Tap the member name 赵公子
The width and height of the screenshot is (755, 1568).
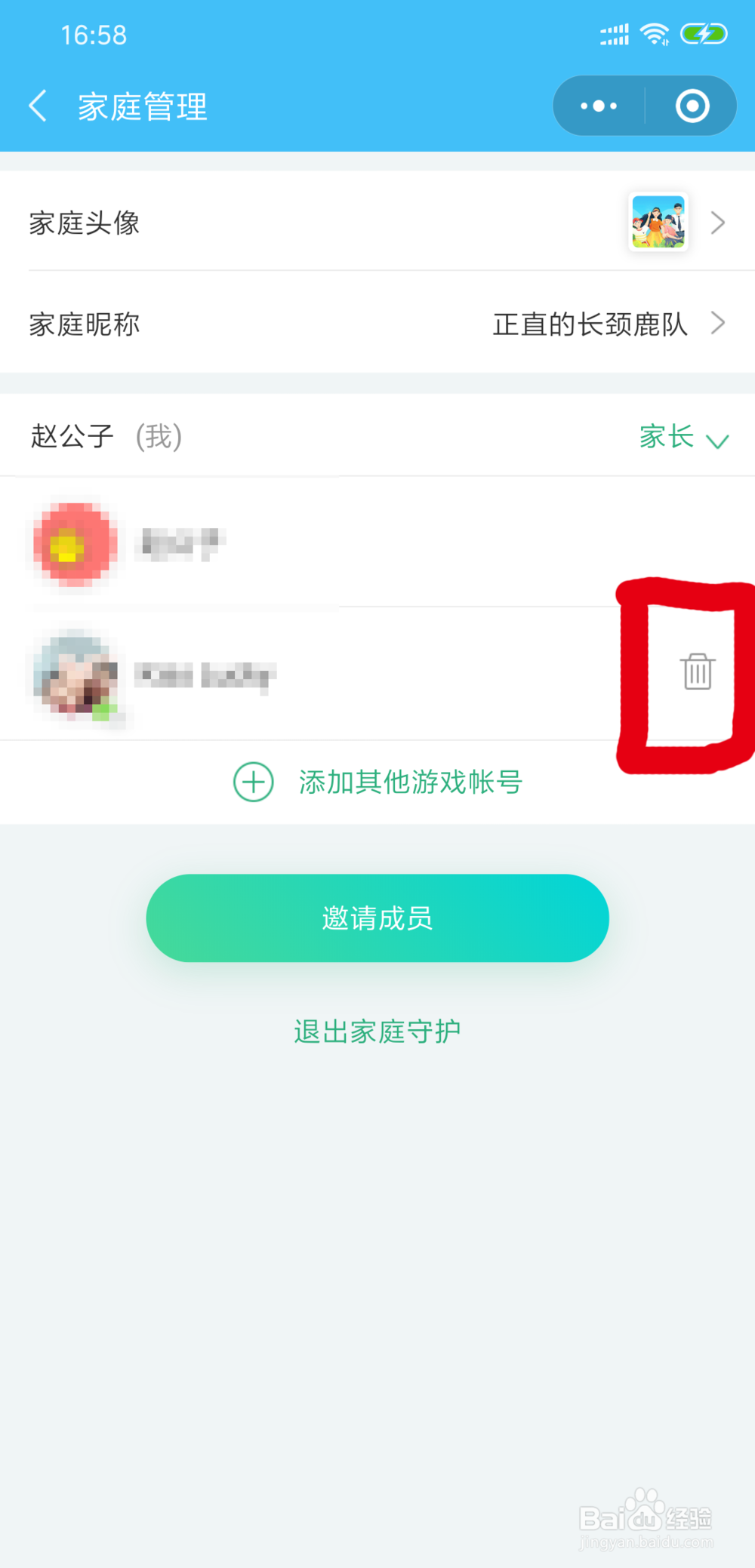(71, 435)
